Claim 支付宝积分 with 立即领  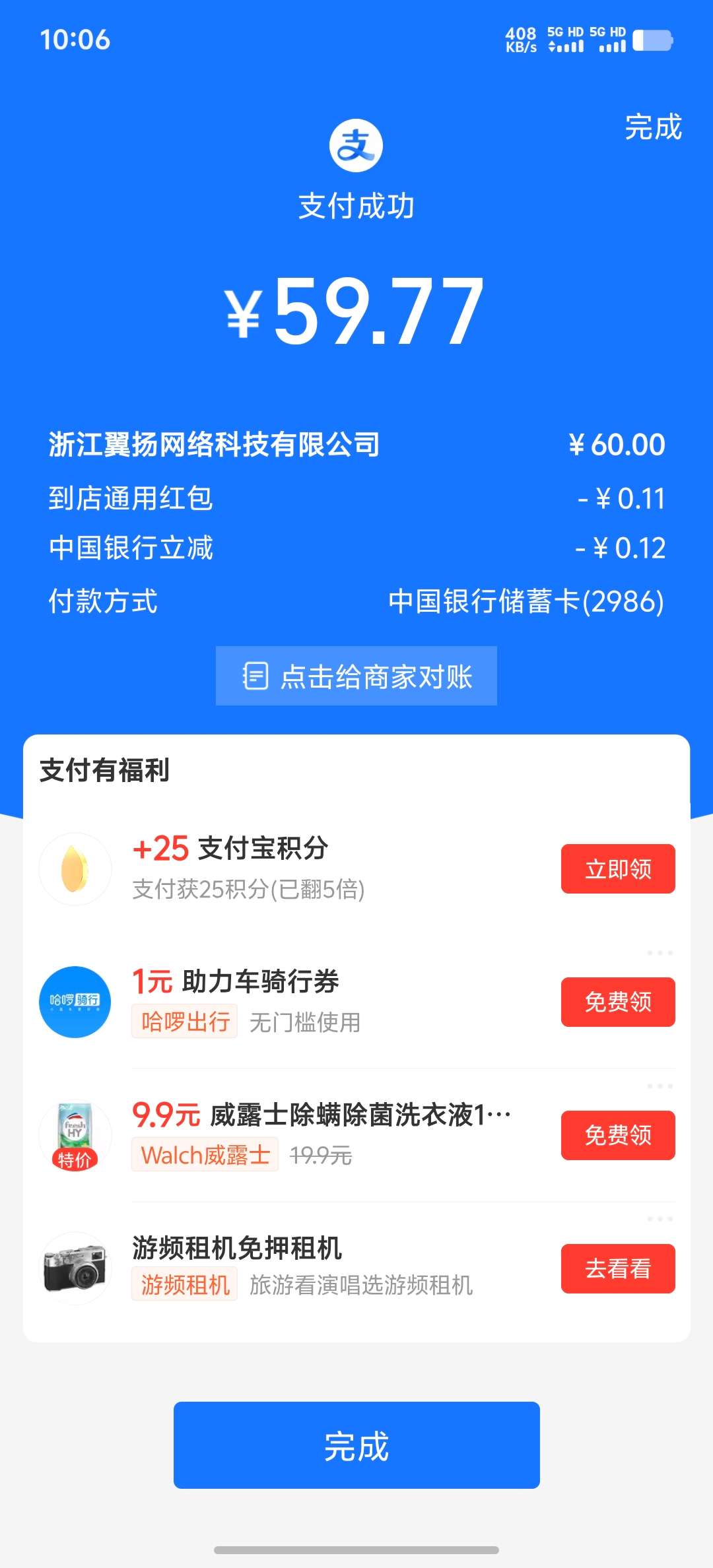(618, 869)
